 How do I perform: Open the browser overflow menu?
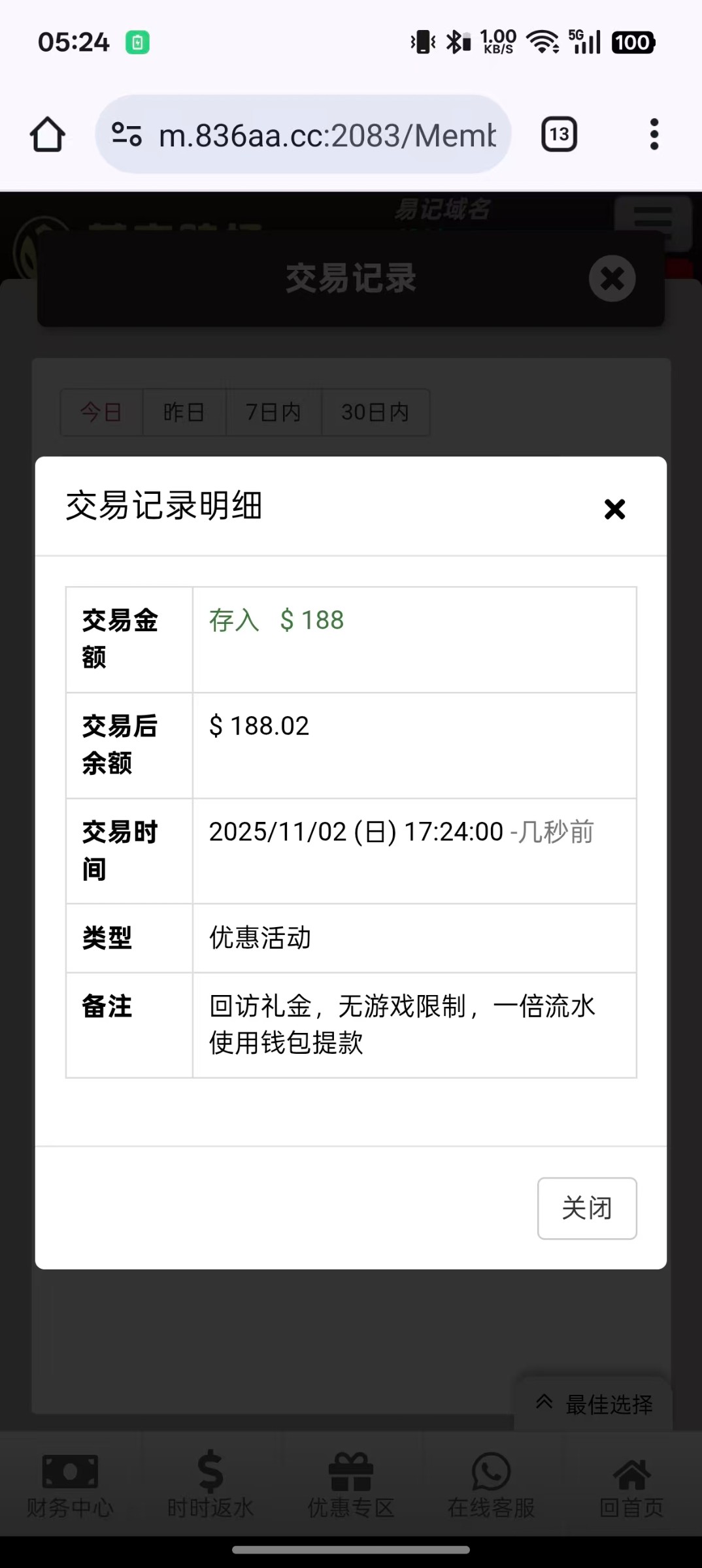[654, 135]
